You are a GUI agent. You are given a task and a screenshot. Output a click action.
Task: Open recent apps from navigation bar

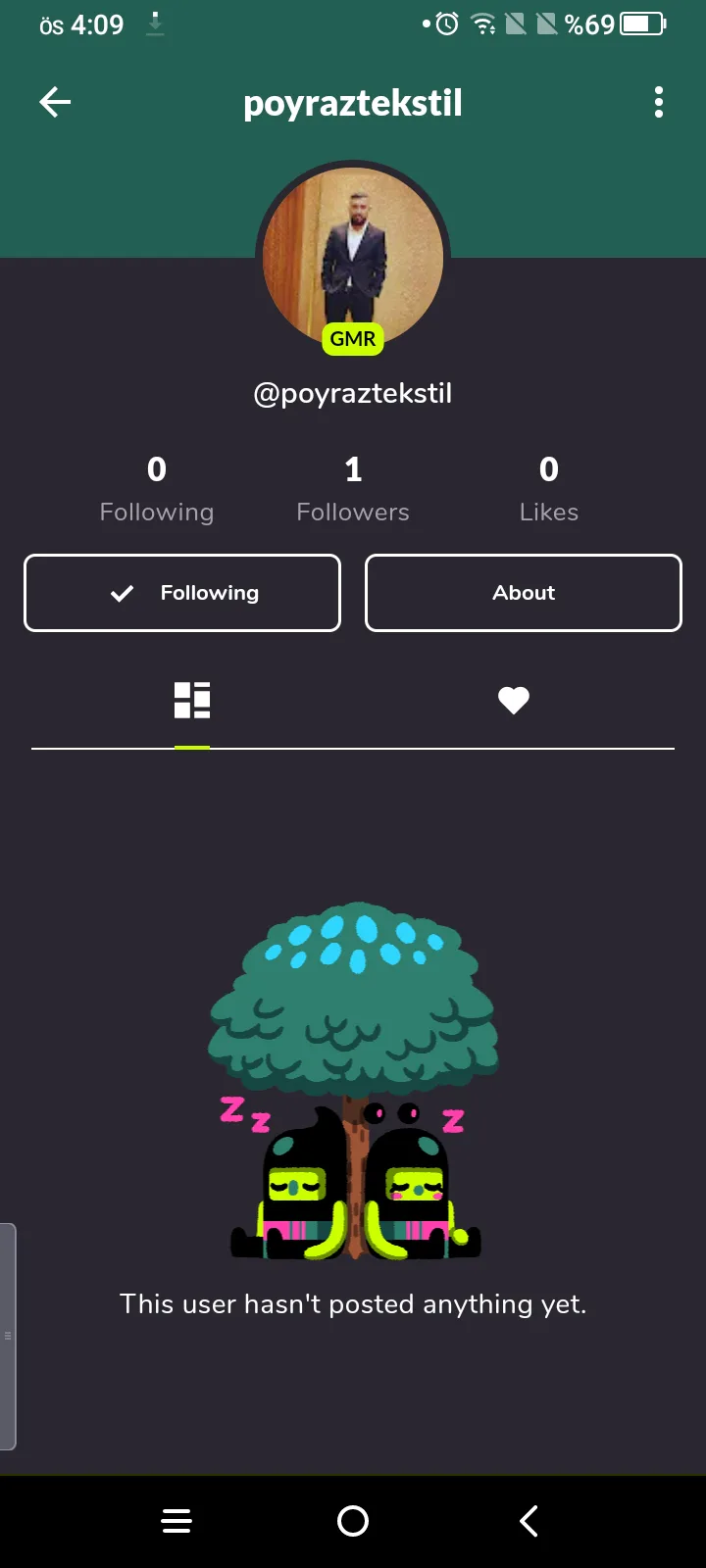[176, 1521]
